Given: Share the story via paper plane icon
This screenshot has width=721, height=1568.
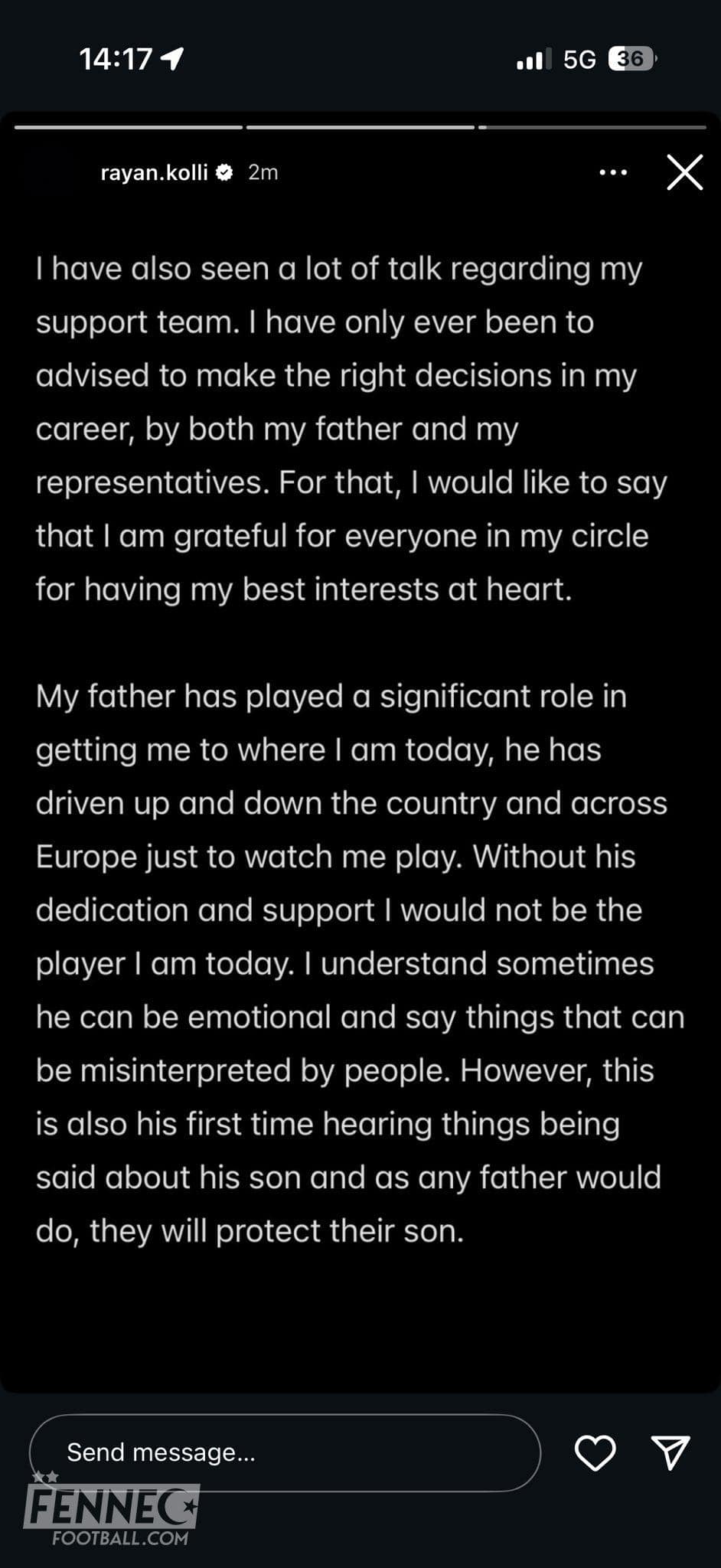Looking at the screenshot, I should (670, 1452).
